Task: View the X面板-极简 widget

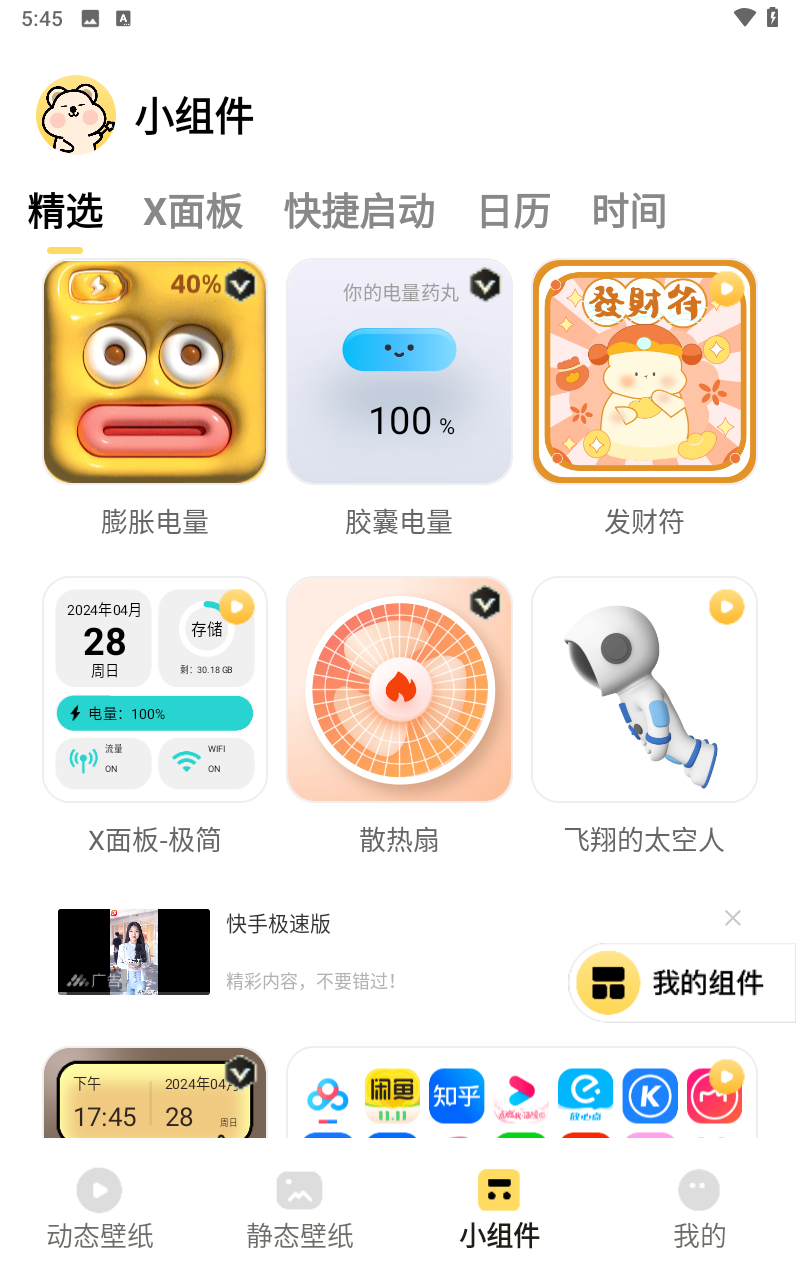Action: coord(155,690)
